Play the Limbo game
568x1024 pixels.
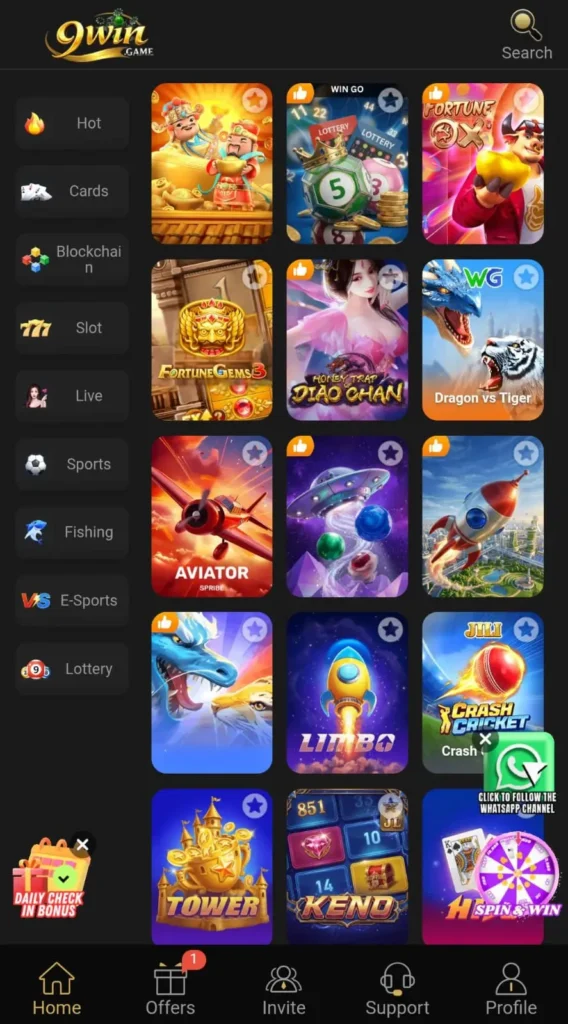pyautogui.click(x=347, y=693)
